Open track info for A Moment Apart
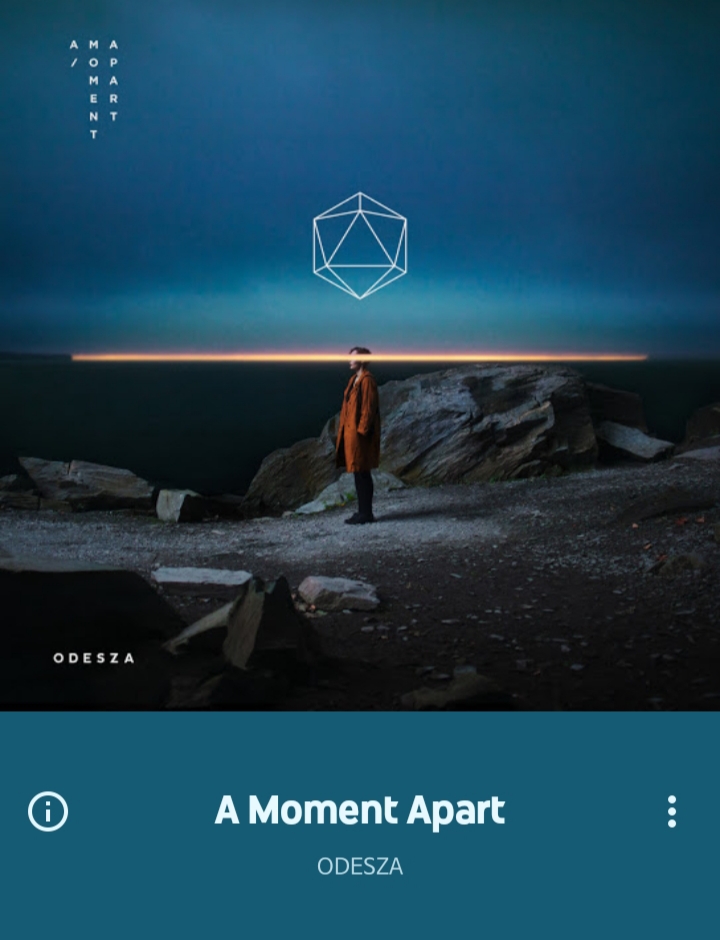720x940 pixels. click(x=48, y=811)
